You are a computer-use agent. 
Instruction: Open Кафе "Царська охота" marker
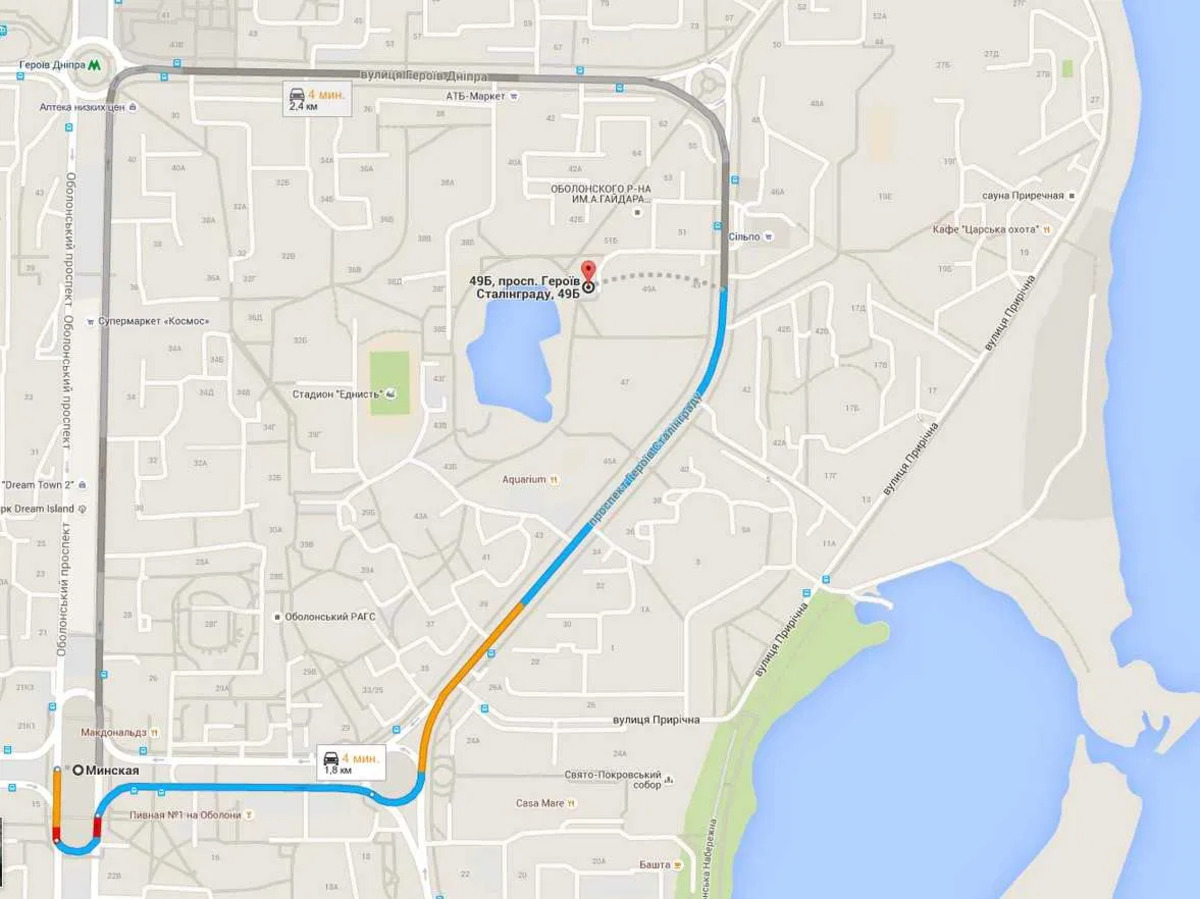(1046, 229)
